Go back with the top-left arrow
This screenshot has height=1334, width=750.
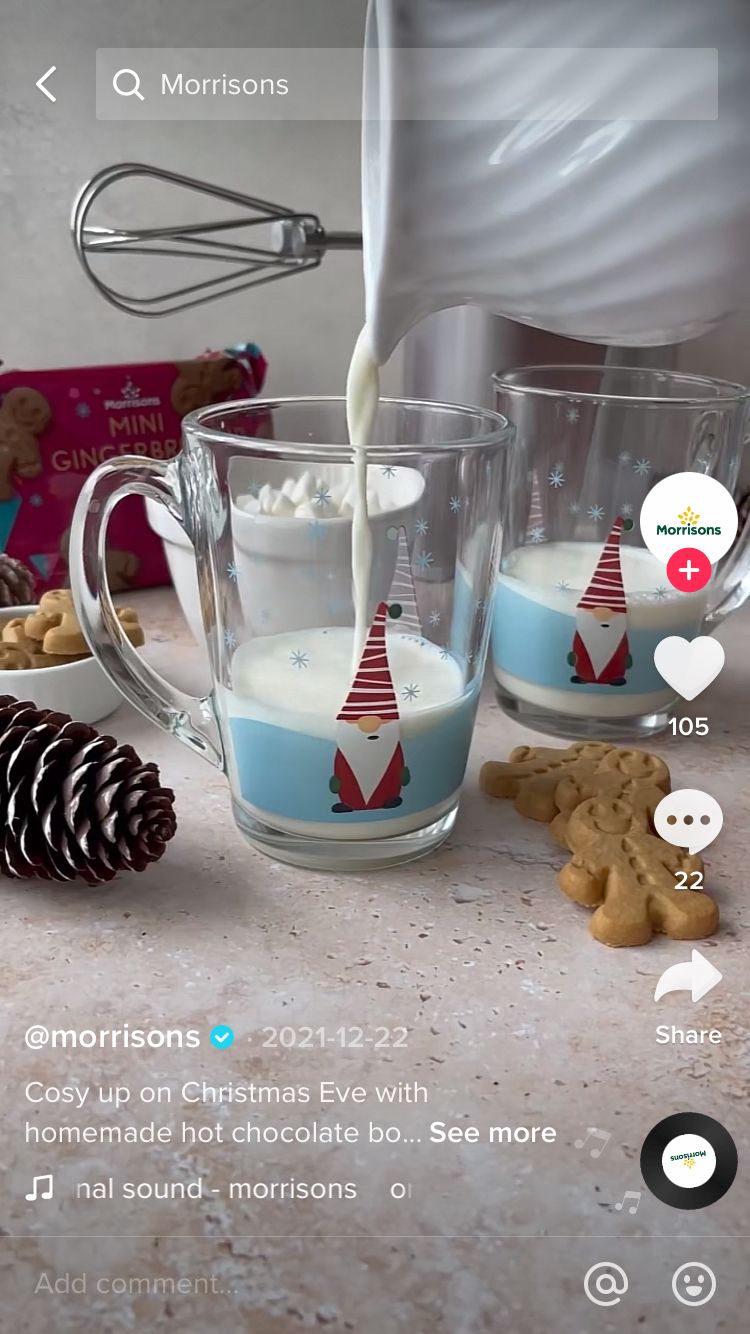click(46, 84)
